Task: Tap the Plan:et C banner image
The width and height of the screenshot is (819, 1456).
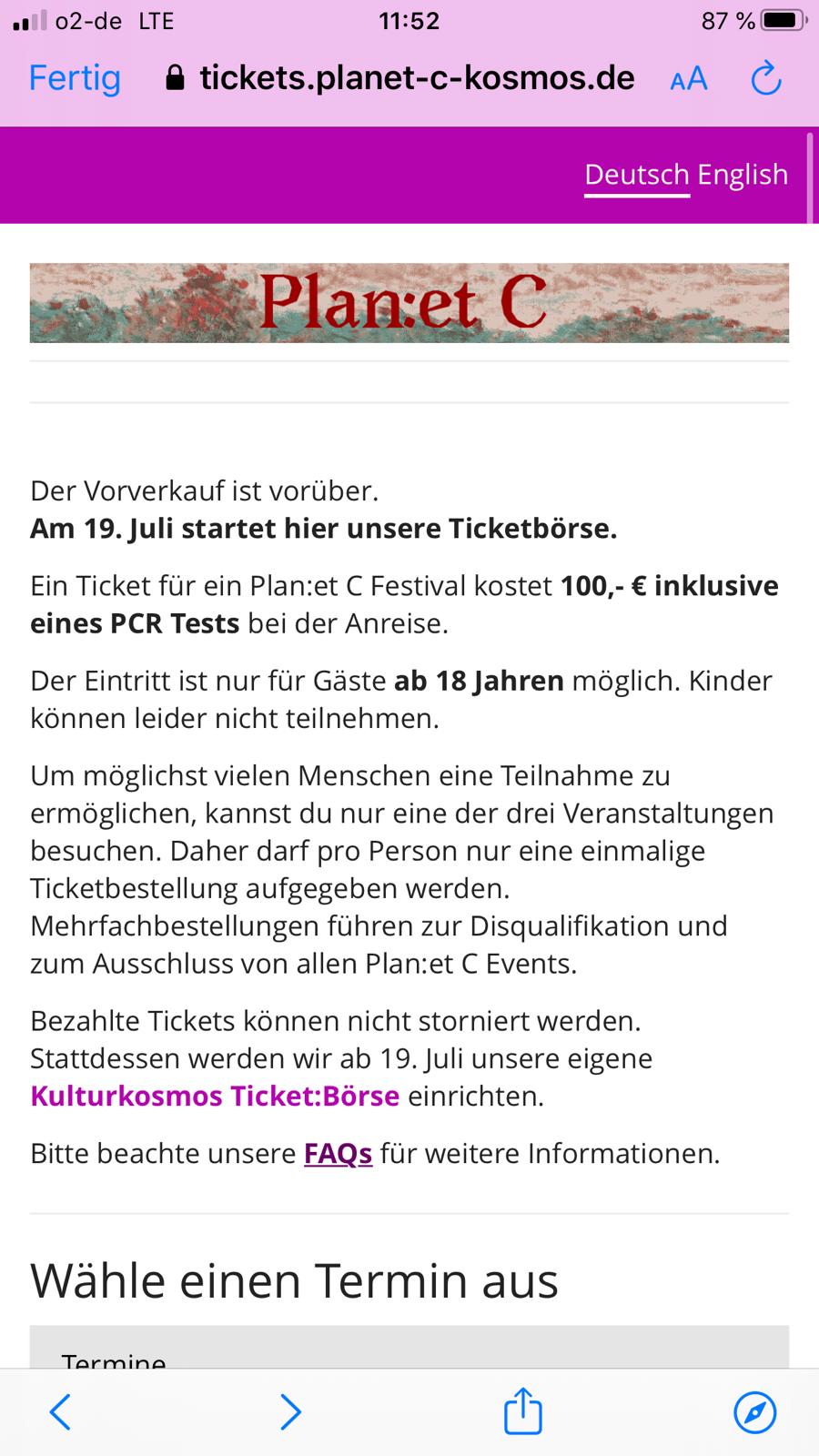Action: pos(409,303)
